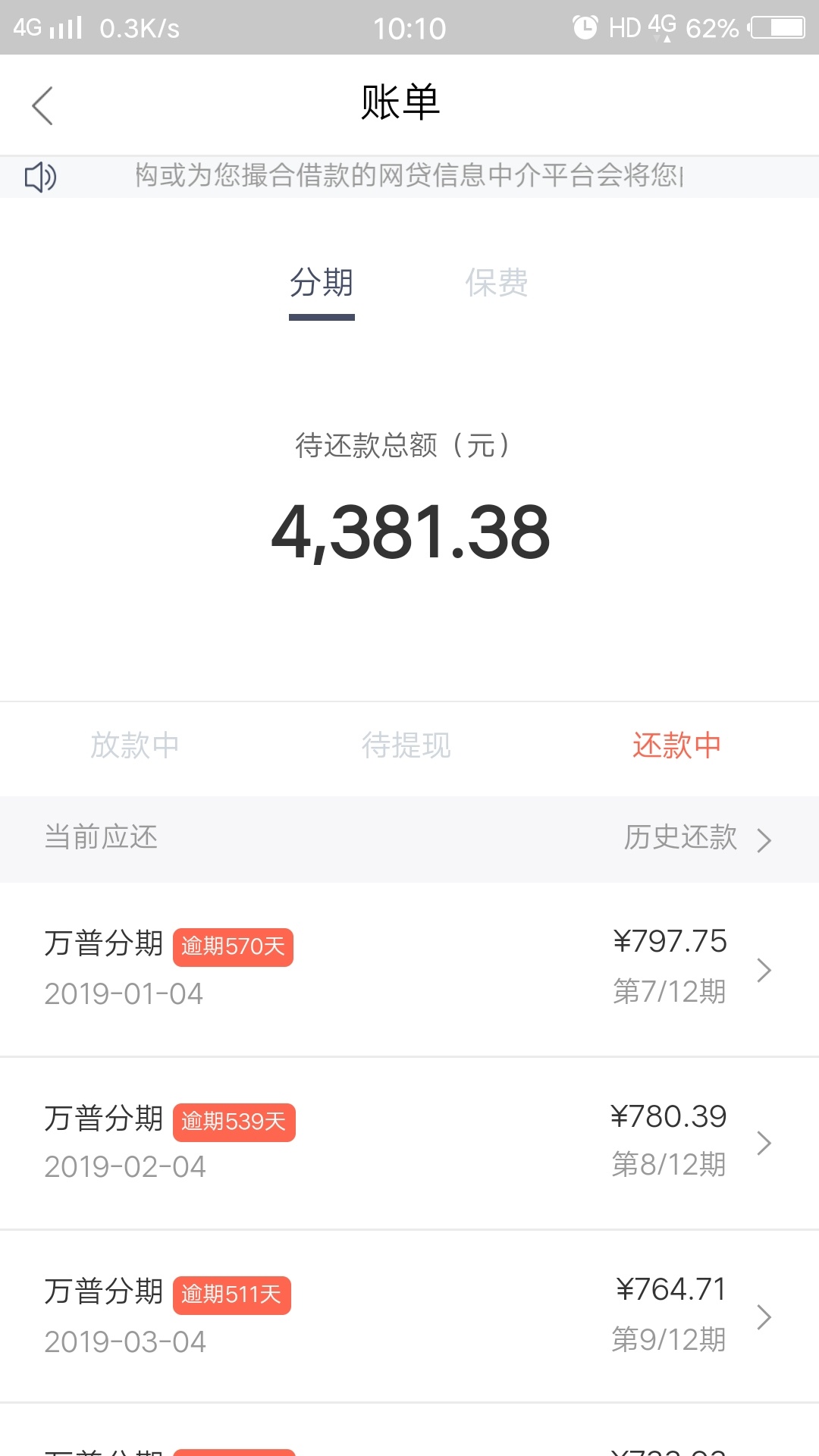Open the bill due 2019-02-04
Image resolution: width=819 pixels, height=1456 pixels.
409,1143
